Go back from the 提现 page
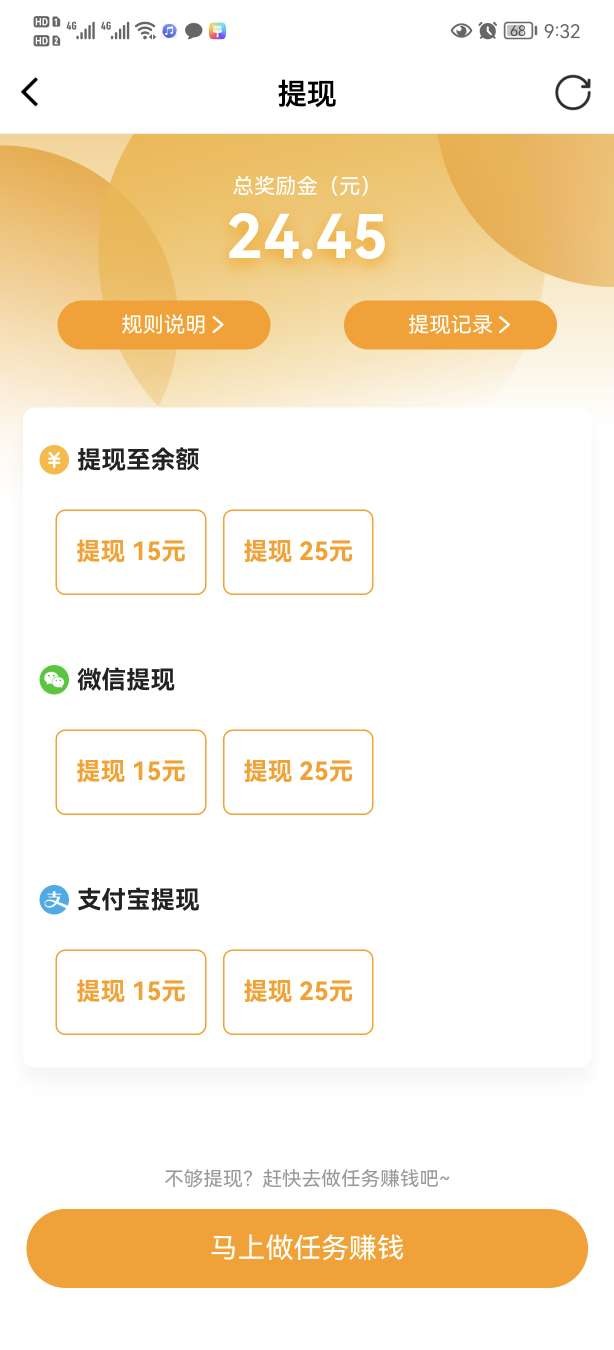Image resolution: width=614 pixels, height=1350 pixels. [30, 93]
